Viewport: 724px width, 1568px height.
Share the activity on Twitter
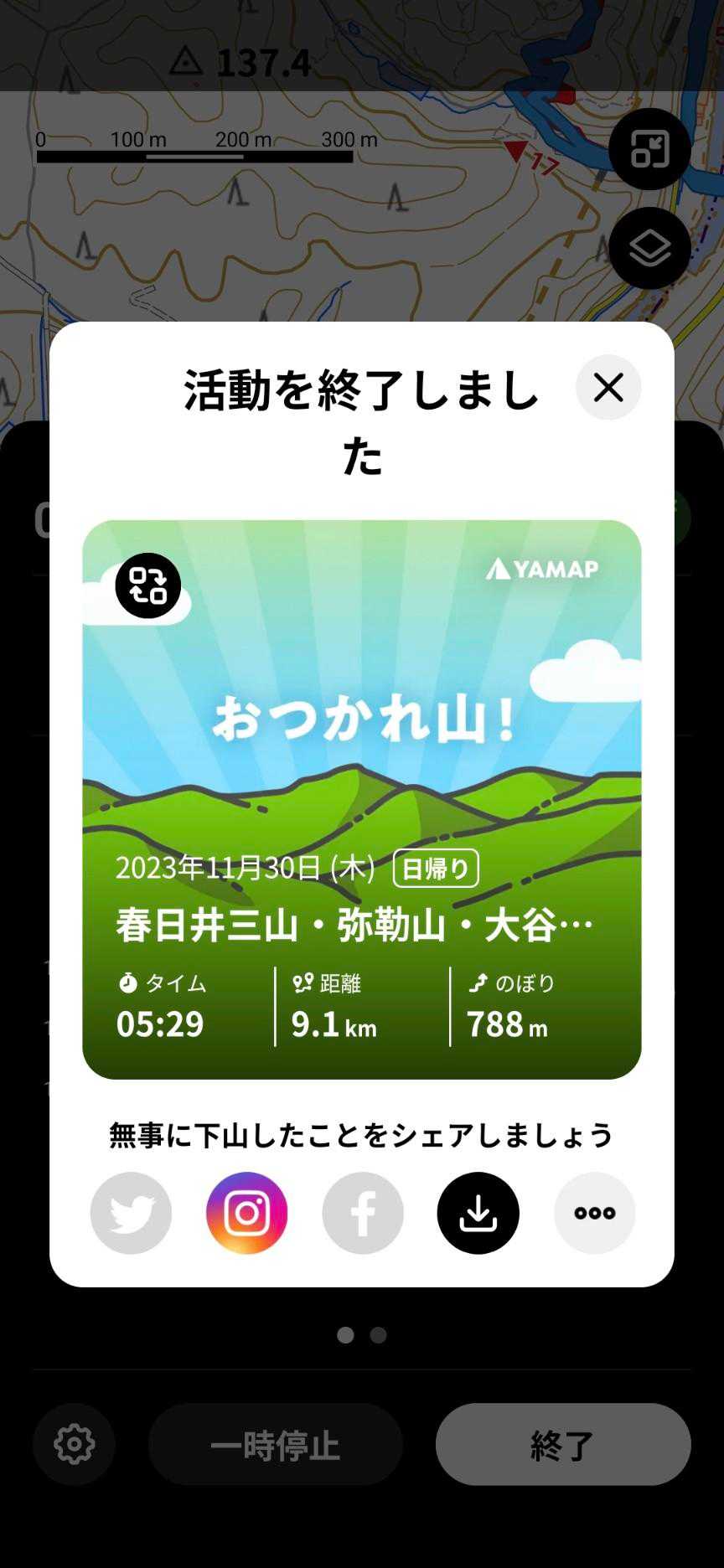[132, 1213]
